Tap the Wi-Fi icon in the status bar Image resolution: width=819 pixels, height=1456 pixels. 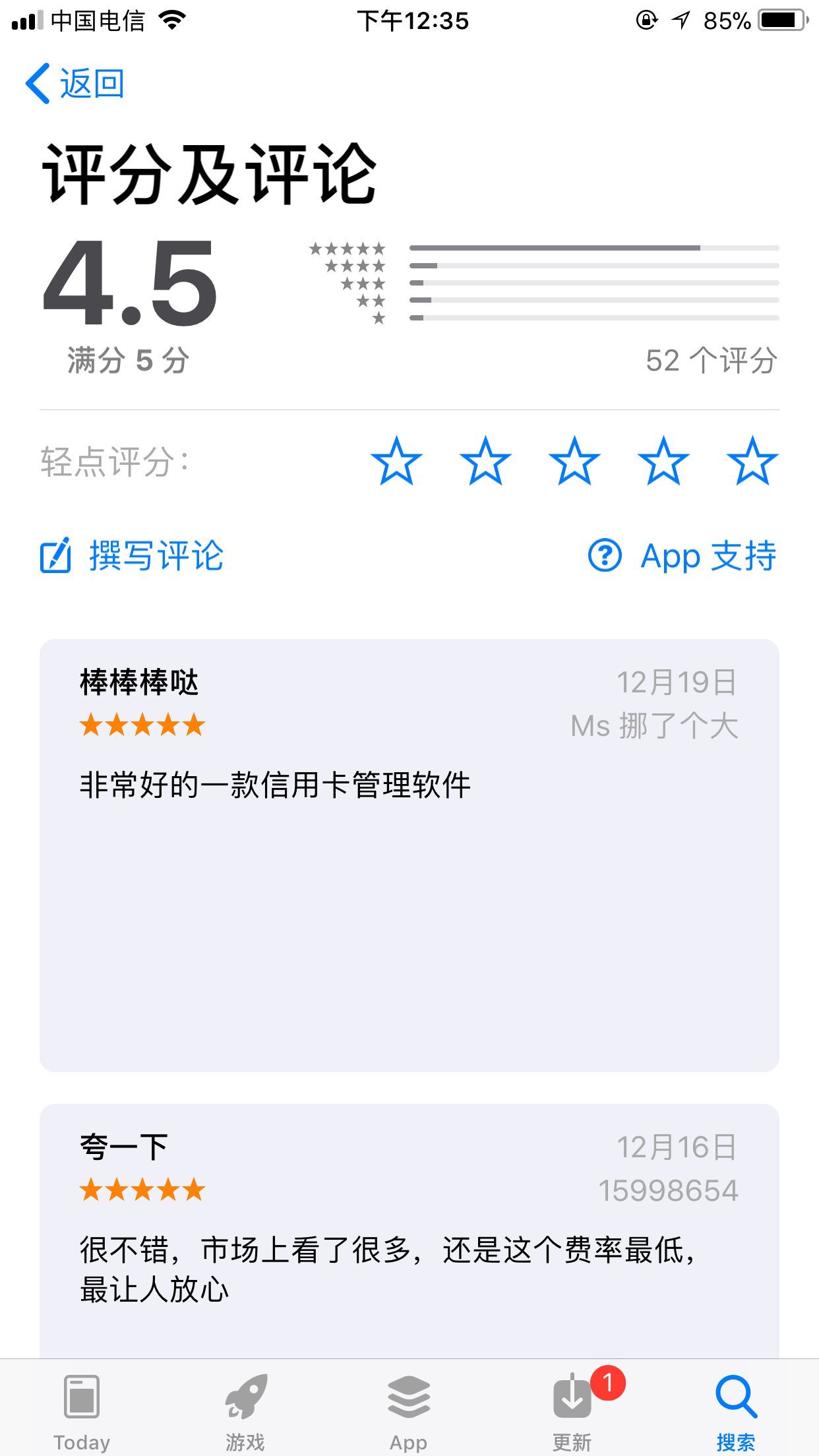coord(171,20)
